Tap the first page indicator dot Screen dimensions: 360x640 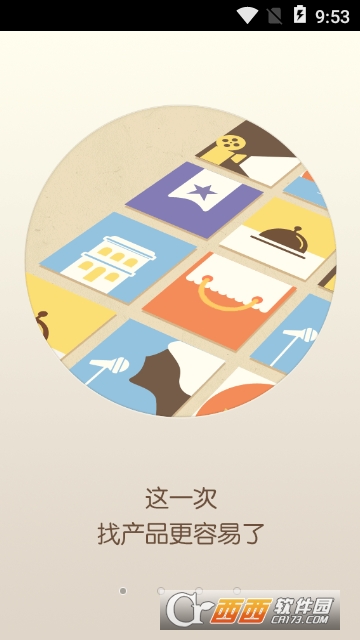coord(123,591)
